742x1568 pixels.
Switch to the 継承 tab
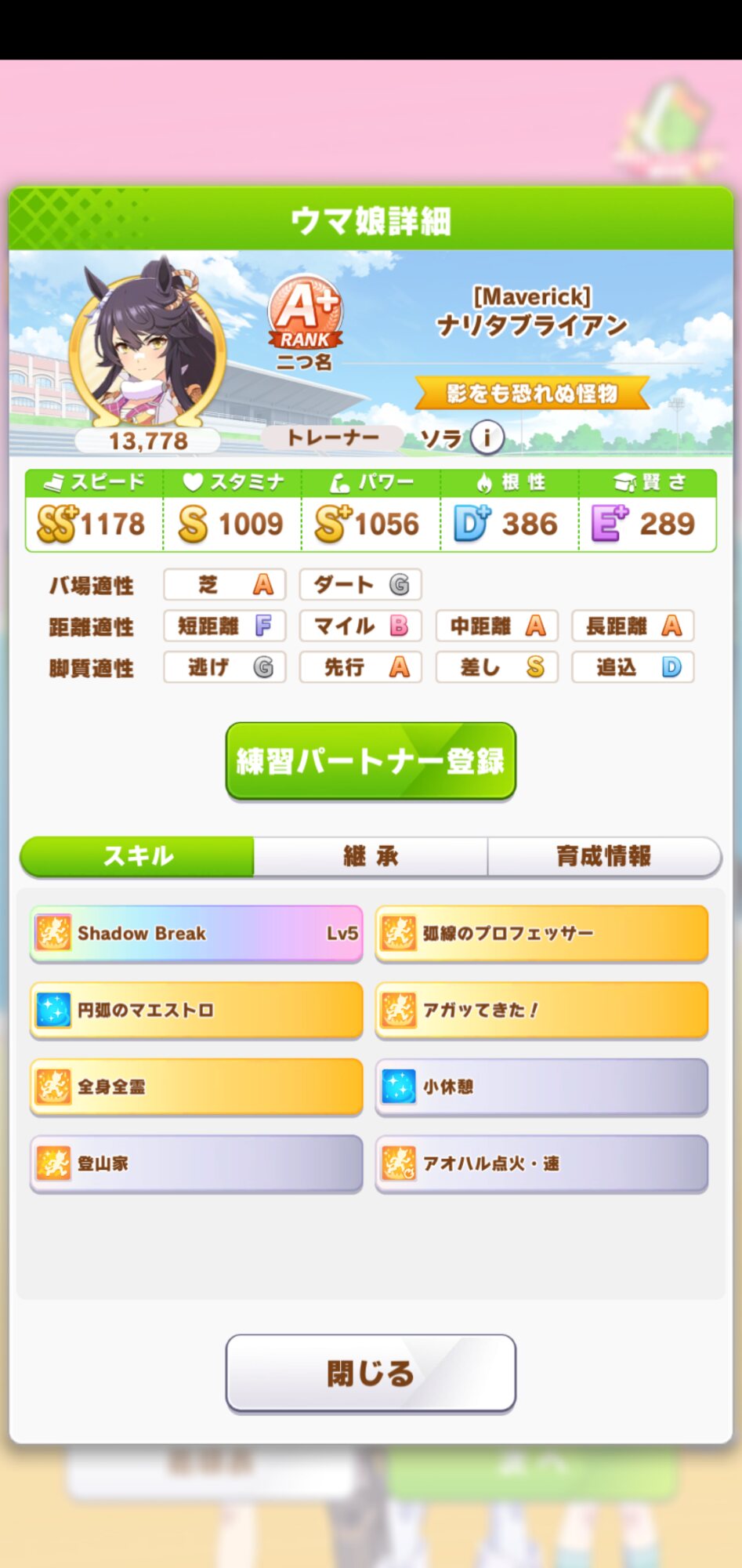[x=371, y=856]
